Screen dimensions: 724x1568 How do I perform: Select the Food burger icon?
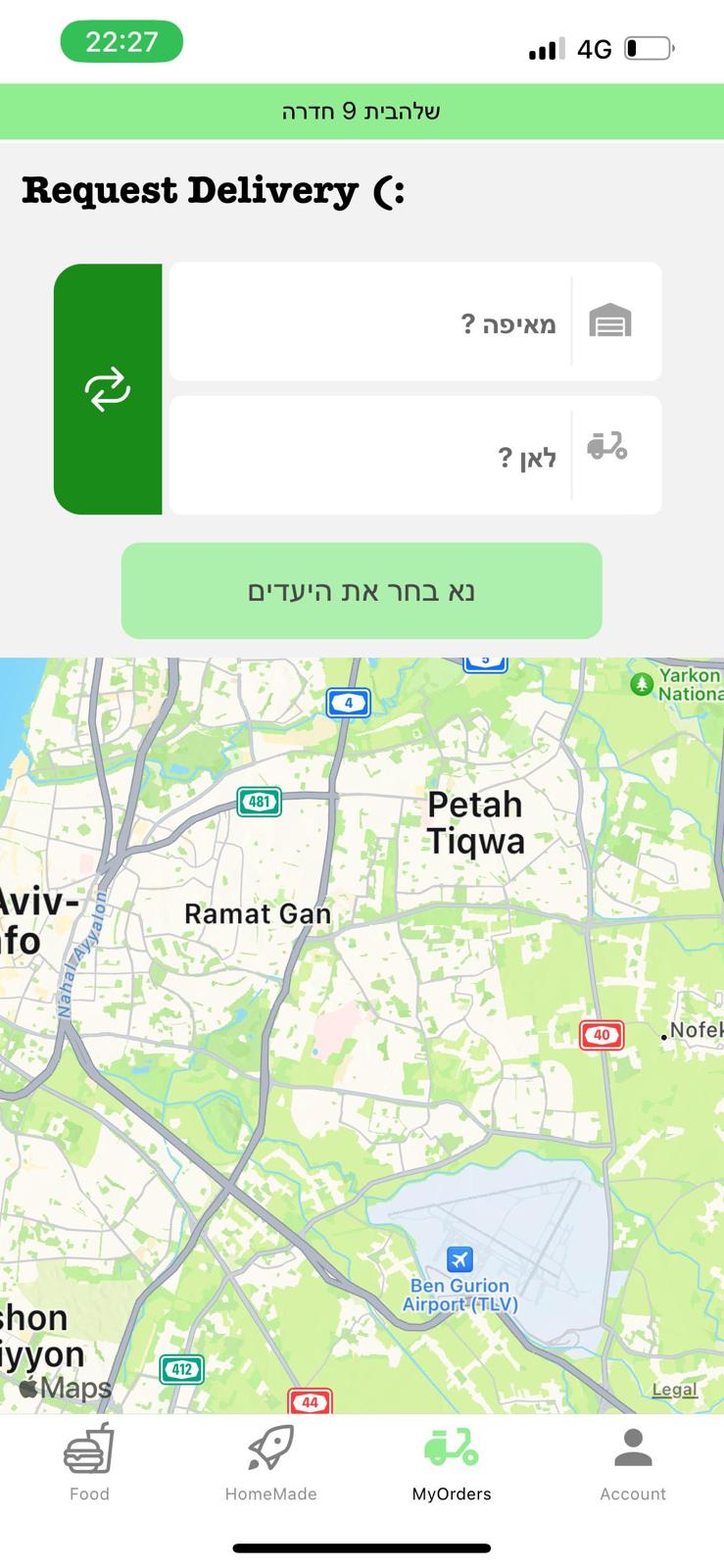[89, 1449]
